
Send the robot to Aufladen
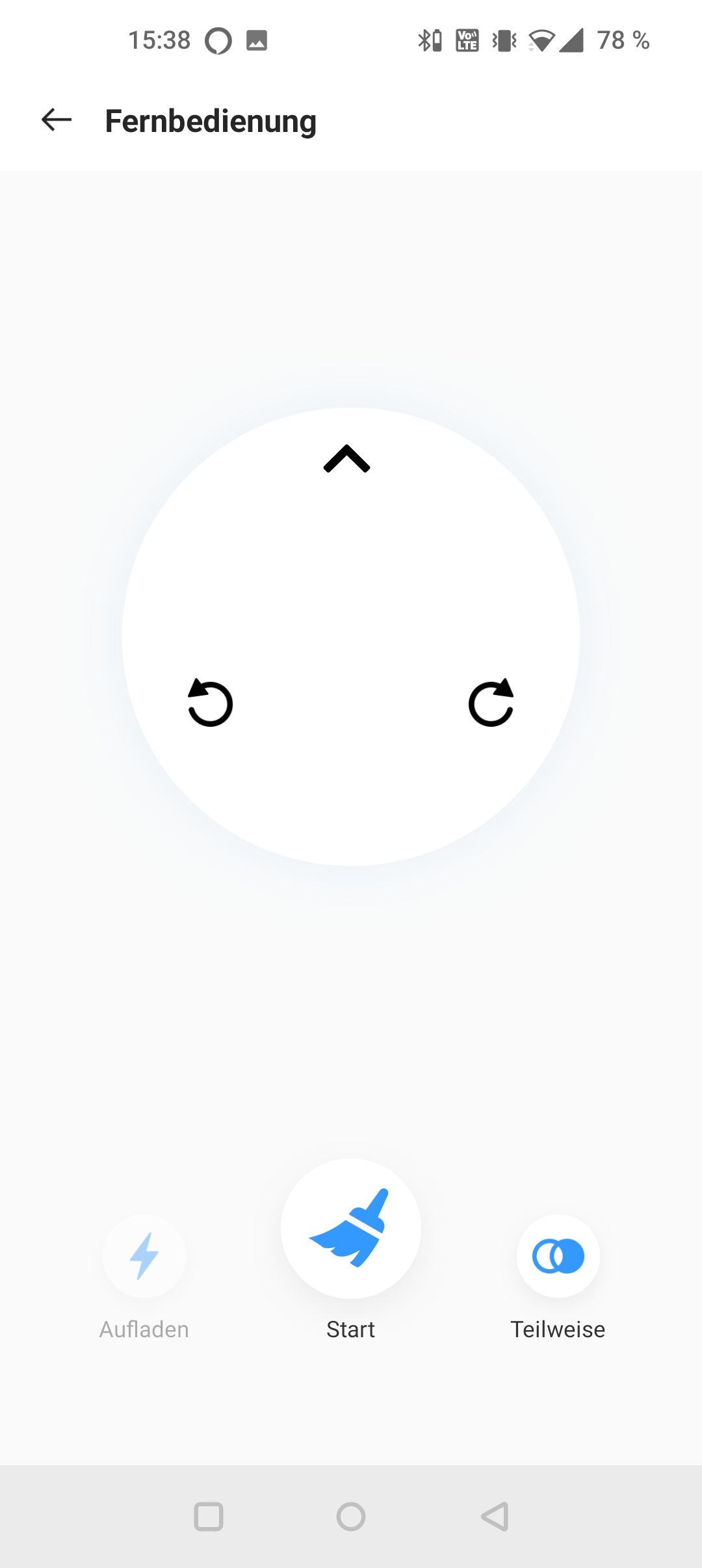coord(144,1256)
